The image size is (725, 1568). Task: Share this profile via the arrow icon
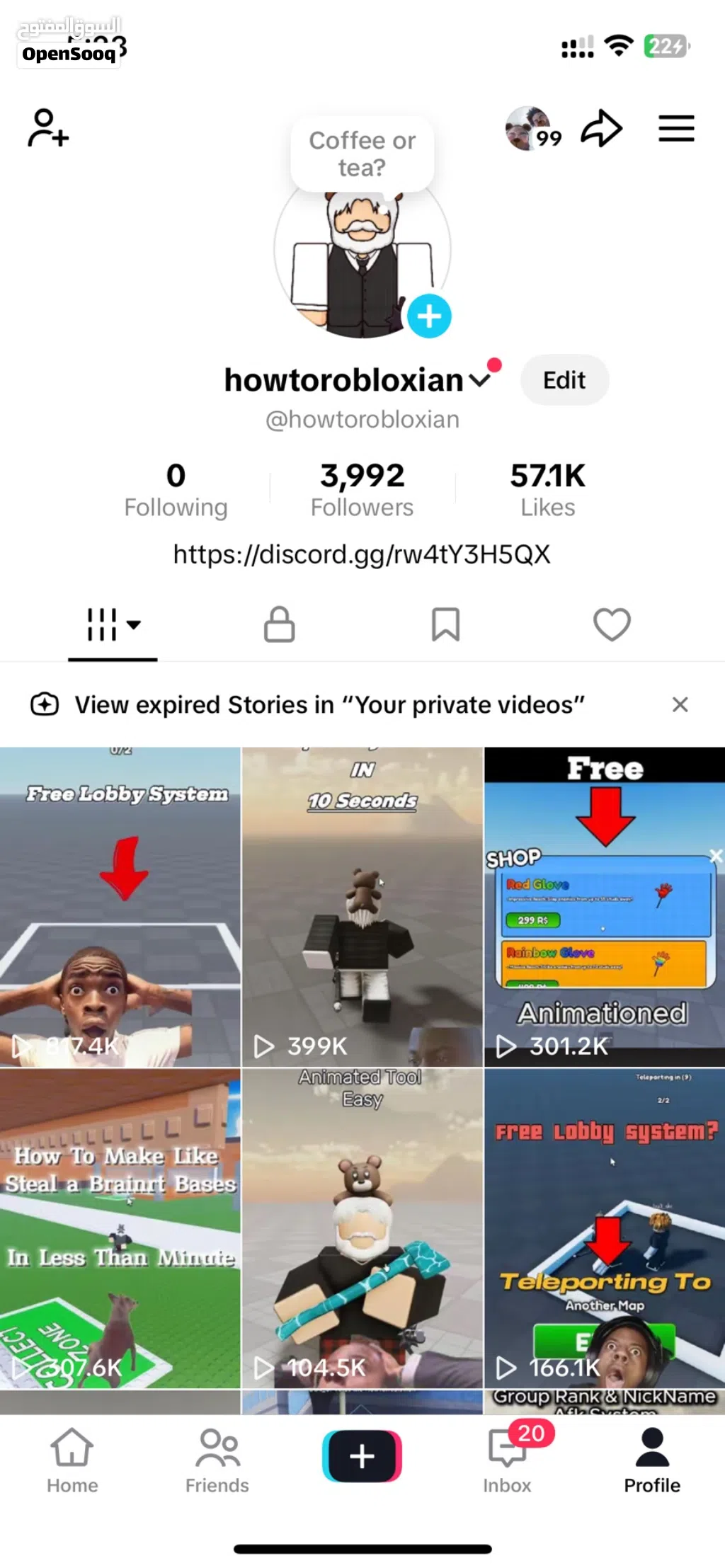coord(601,128)
